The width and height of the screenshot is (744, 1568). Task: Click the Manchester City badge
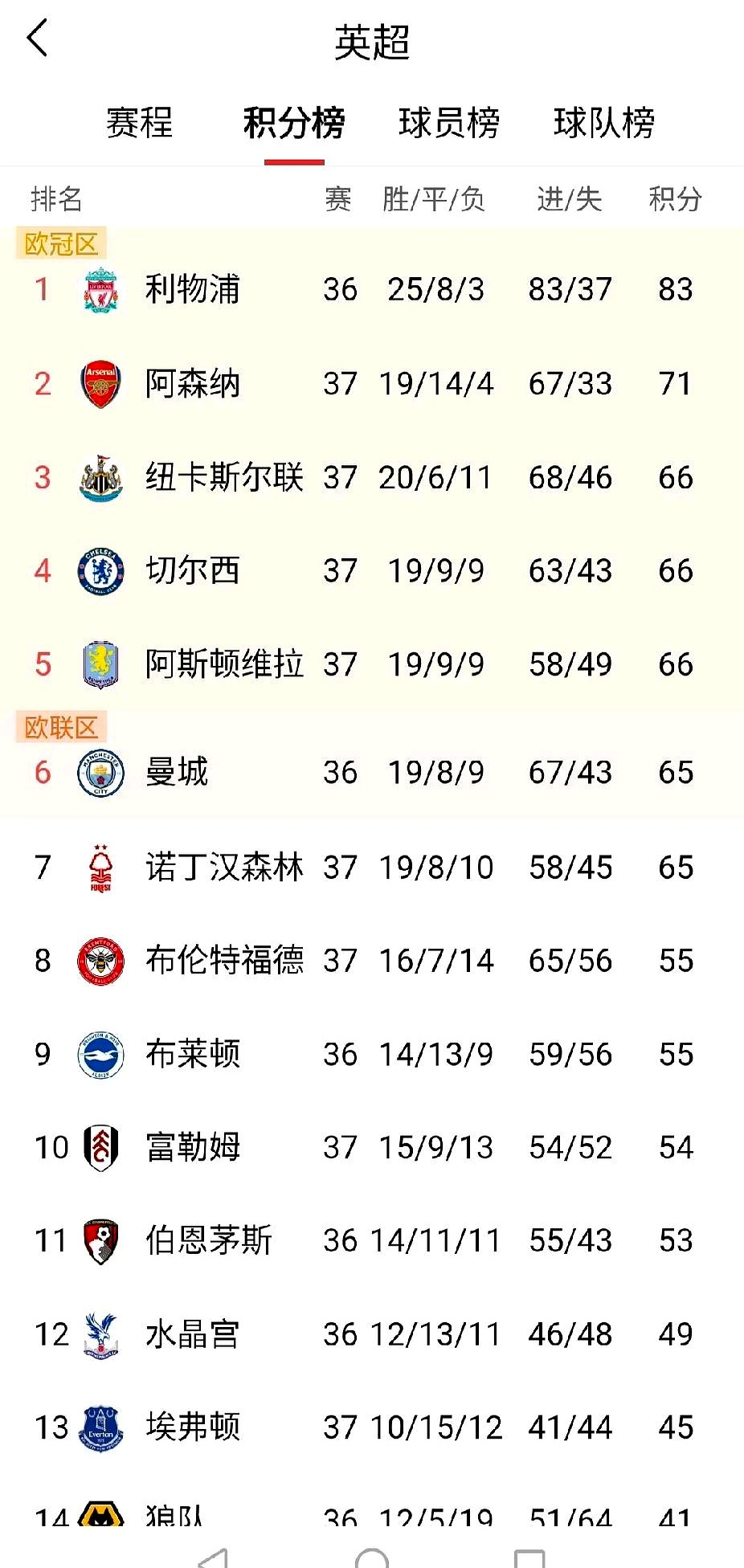click(x=100, y=772)
